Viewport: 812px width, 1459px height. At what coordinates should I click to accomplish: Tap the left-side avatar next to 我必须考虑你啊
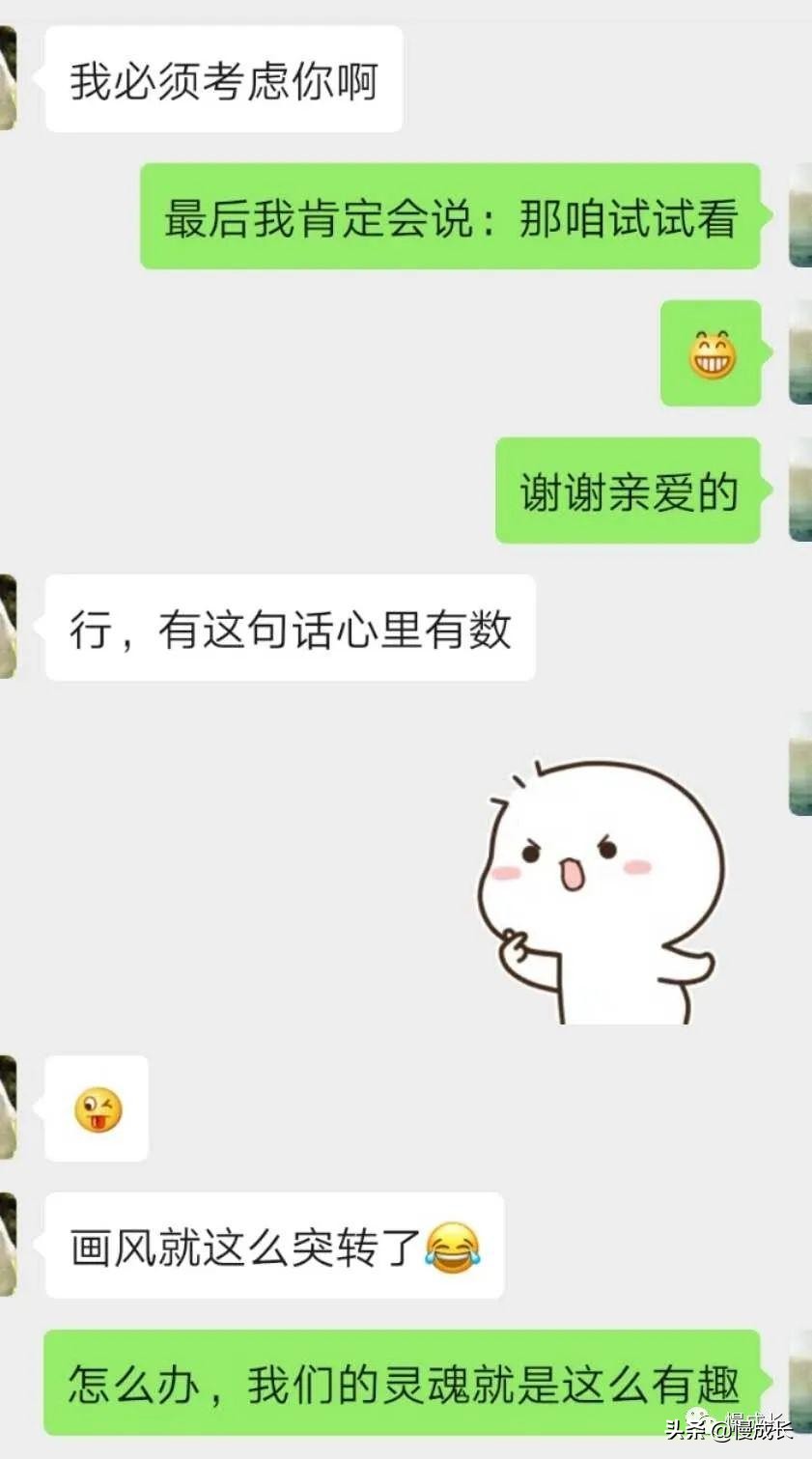point(8,77)
